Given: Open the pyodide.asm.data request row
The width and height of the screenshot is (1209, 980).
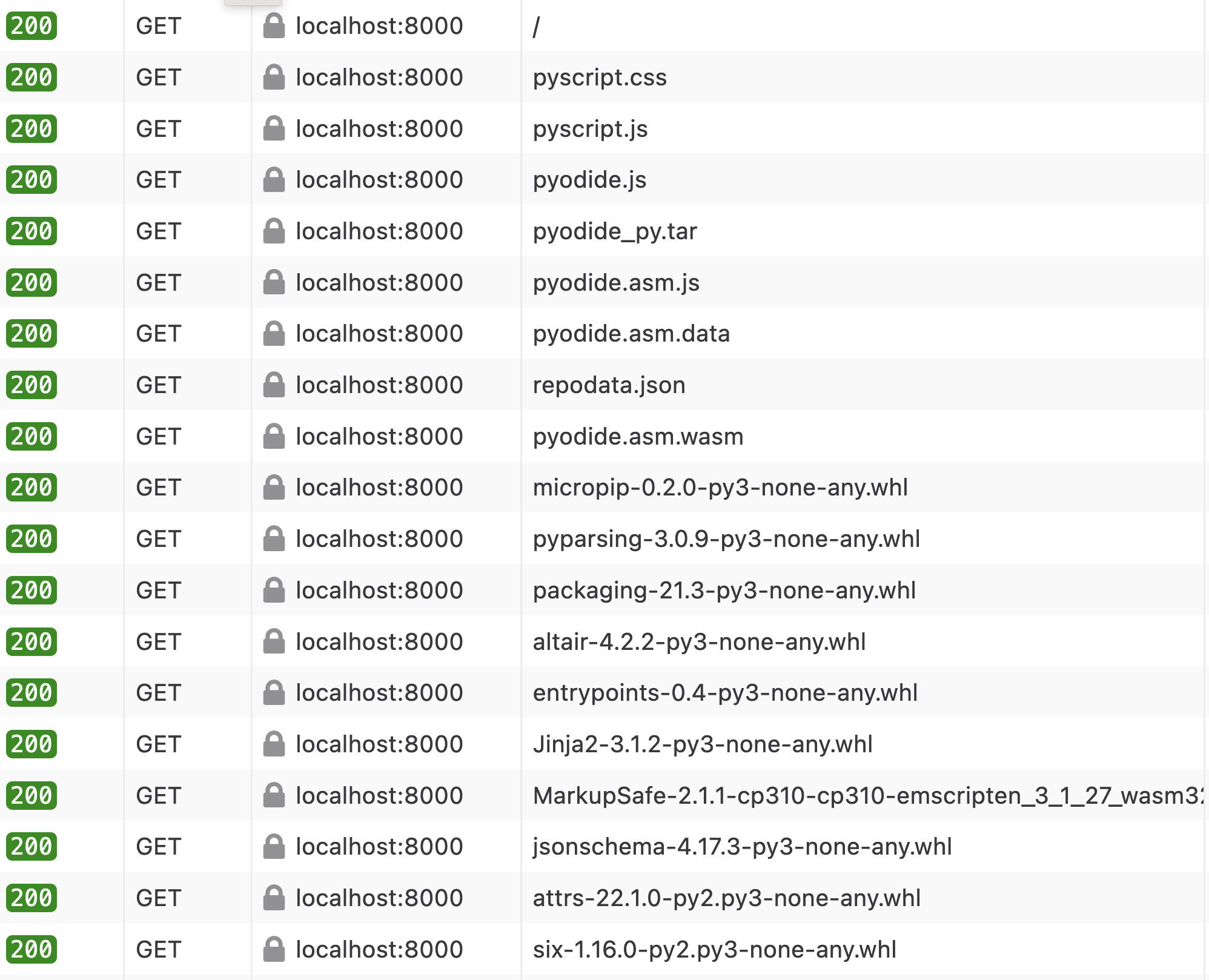Looking at the screenshot, I should [631, 334].
